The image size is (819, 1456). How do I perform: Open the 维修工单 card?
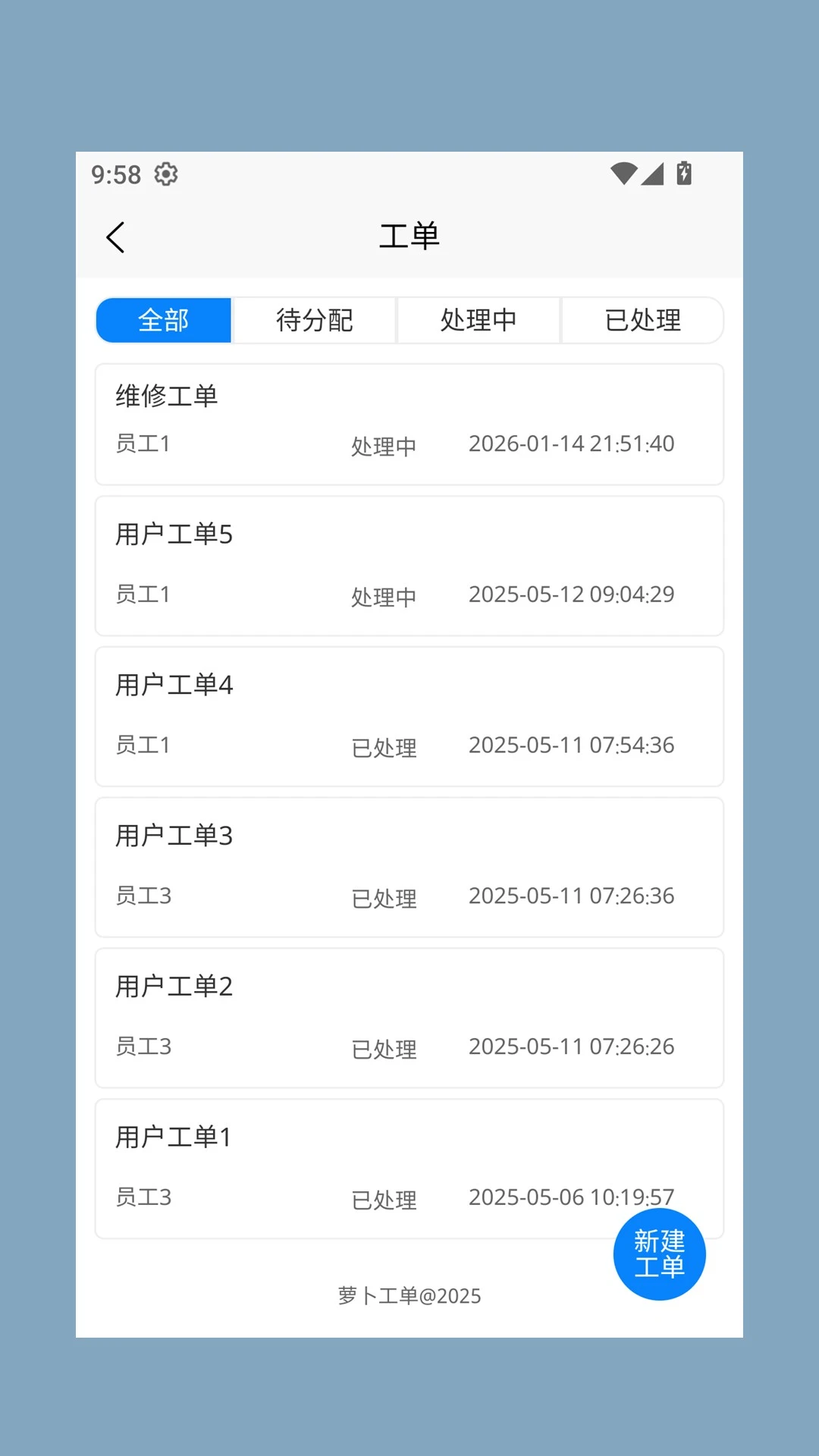click(x=409, y=424)
